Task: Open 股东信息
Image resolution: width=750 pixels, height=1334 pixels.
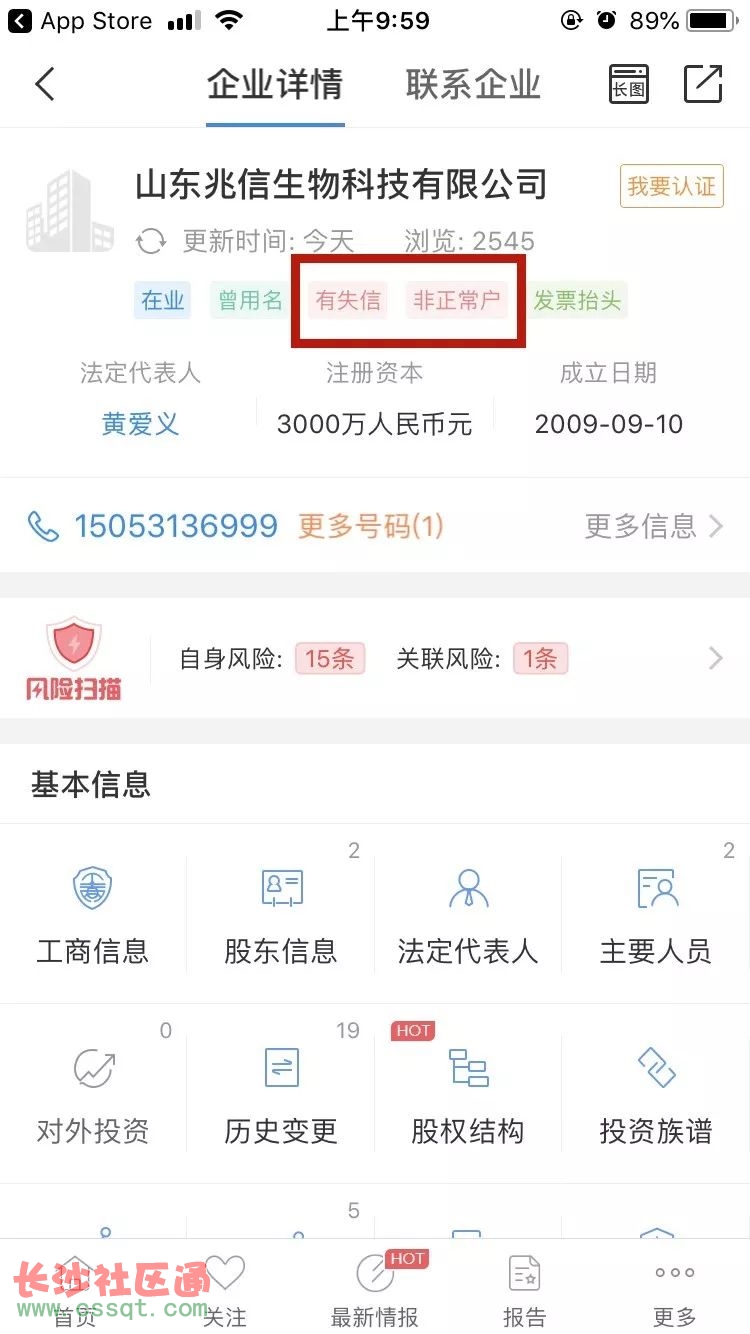Action: point(281,915)
